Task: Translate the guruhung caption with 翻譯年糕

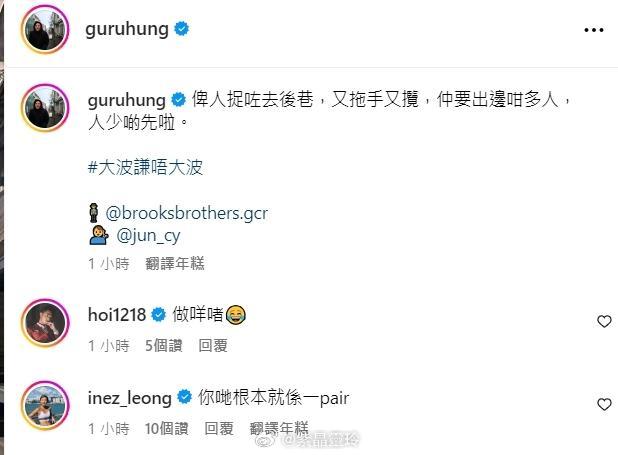Action: point(174,263)
